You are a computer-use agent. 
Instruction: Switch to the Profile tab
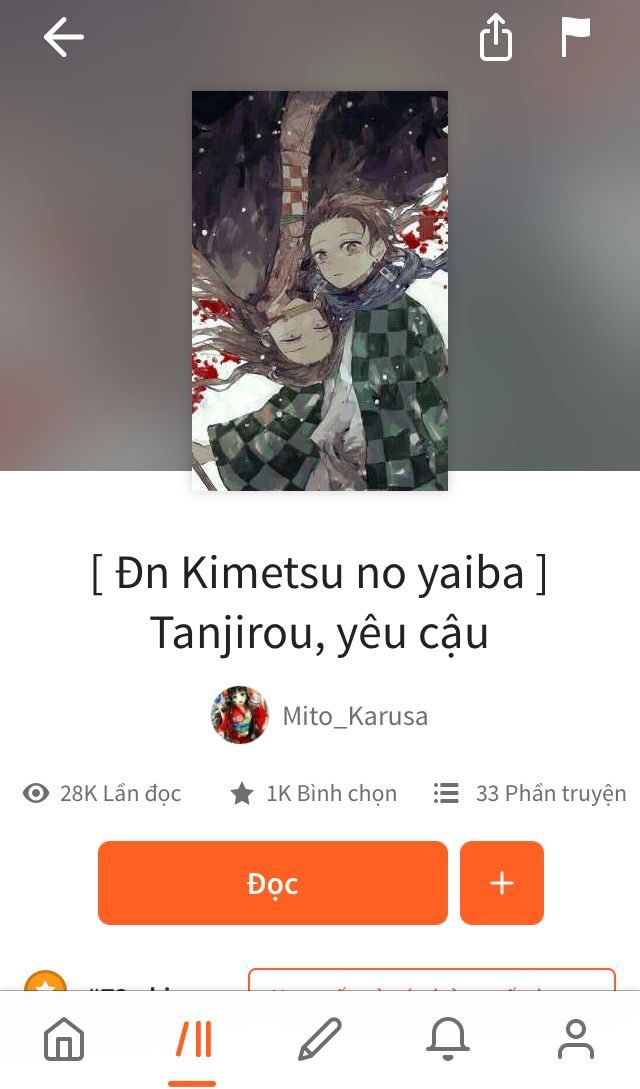pyautogui.click(x=576, y=1039)
